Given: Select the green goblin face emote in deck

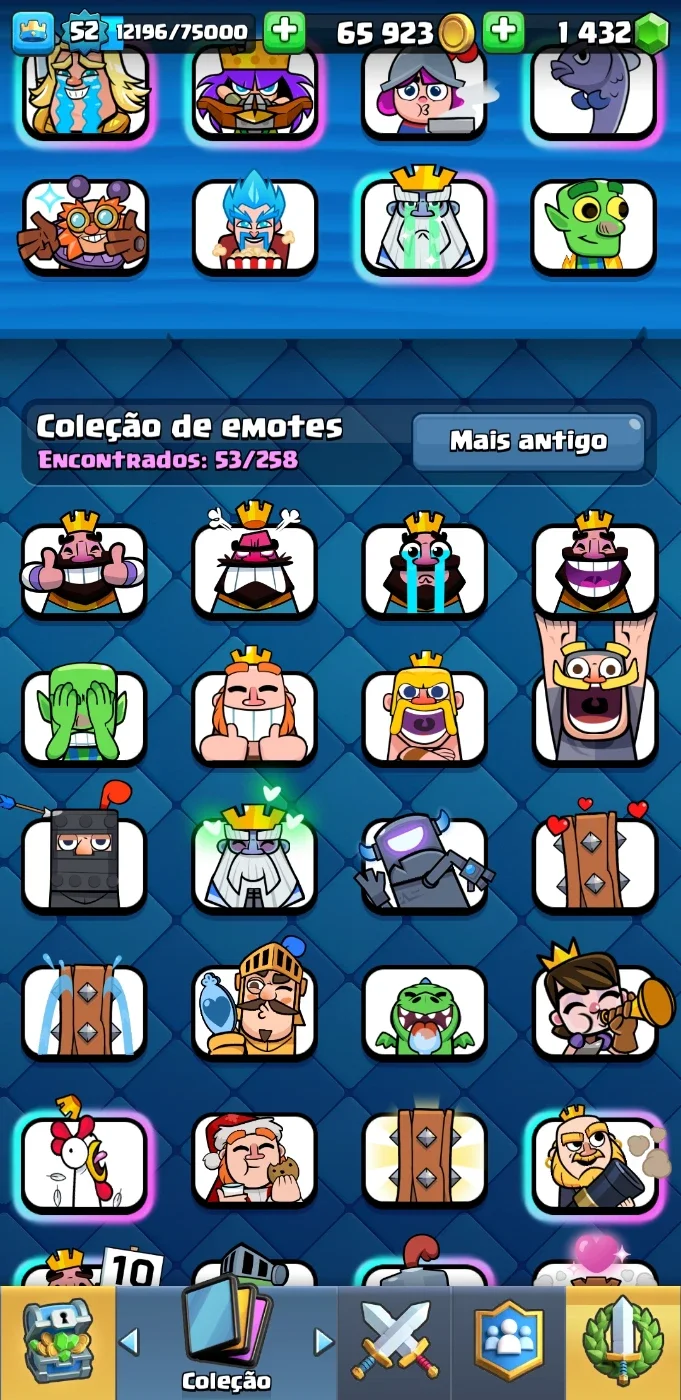Looking at the screenshot, I should 594,224.
